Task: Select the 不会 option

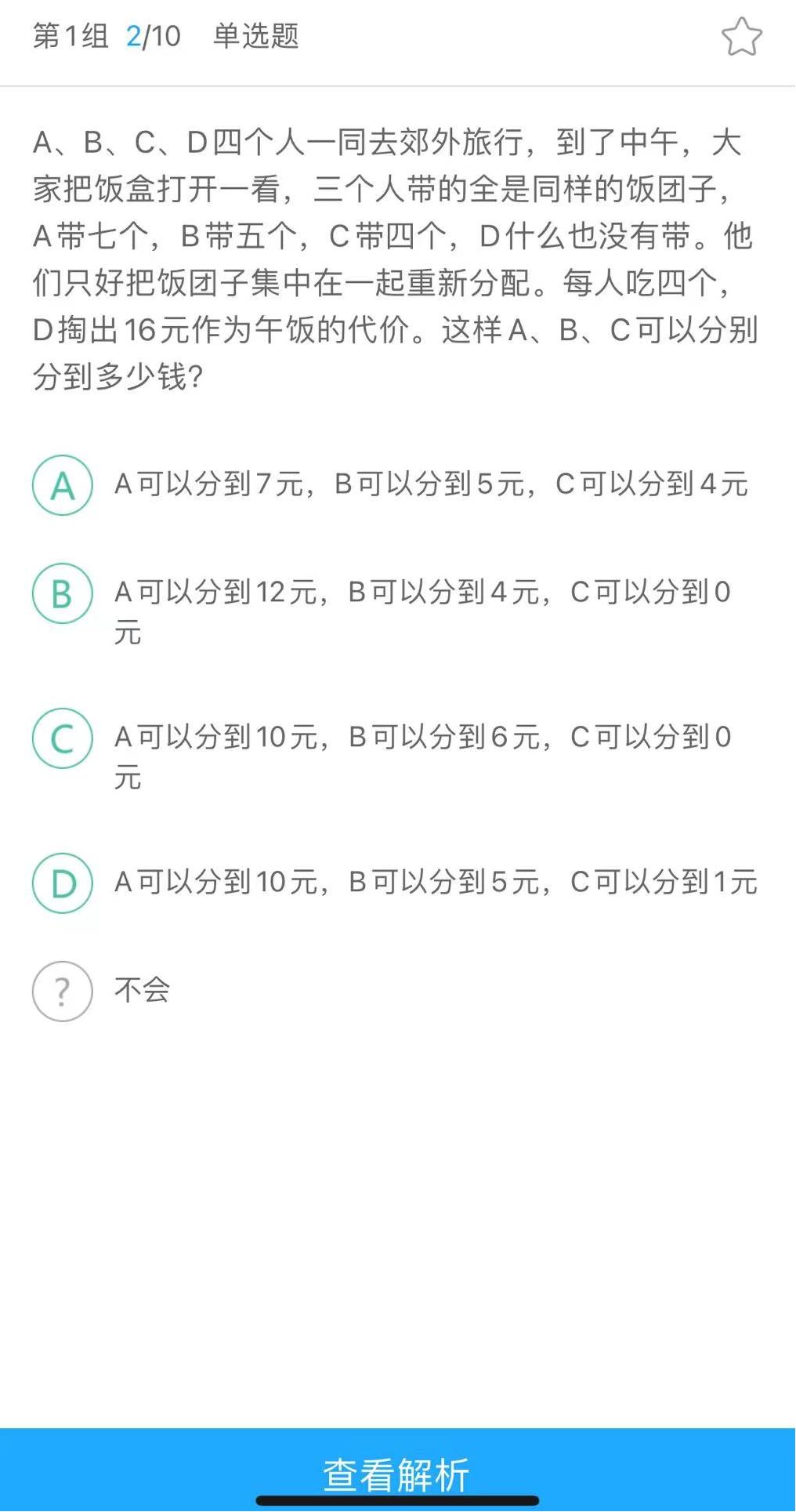Action: pyautogui.click(x=63, y=991)
